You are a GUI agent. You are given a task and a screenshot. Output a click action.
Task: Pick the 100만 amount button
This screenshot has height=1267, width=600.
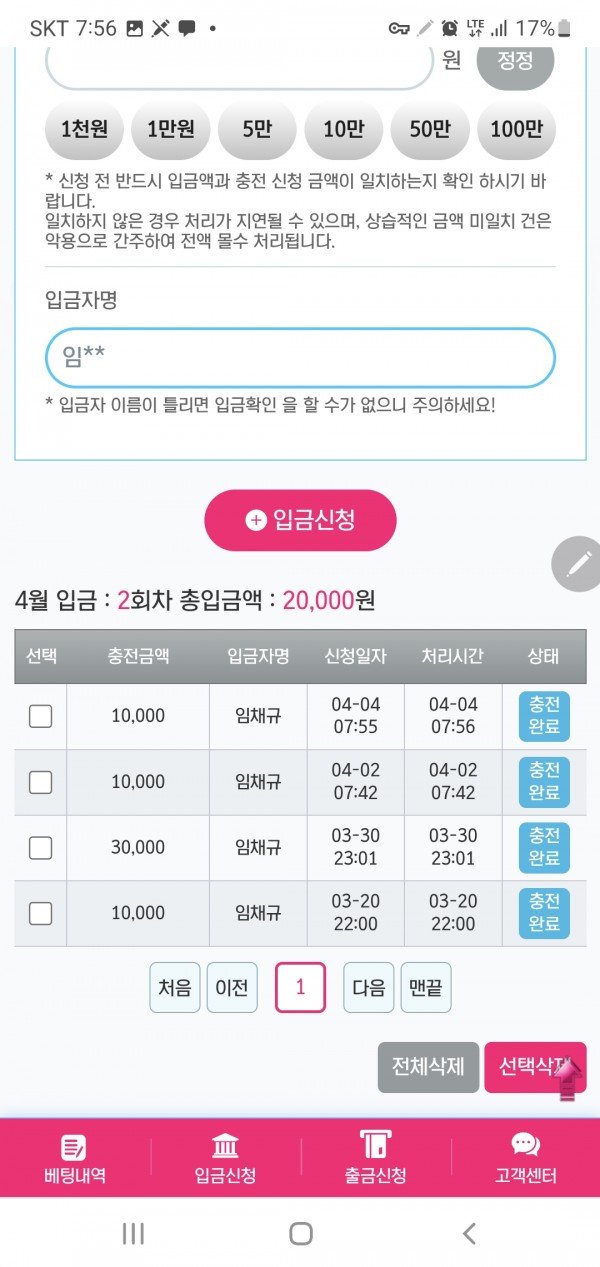point(516,129)
